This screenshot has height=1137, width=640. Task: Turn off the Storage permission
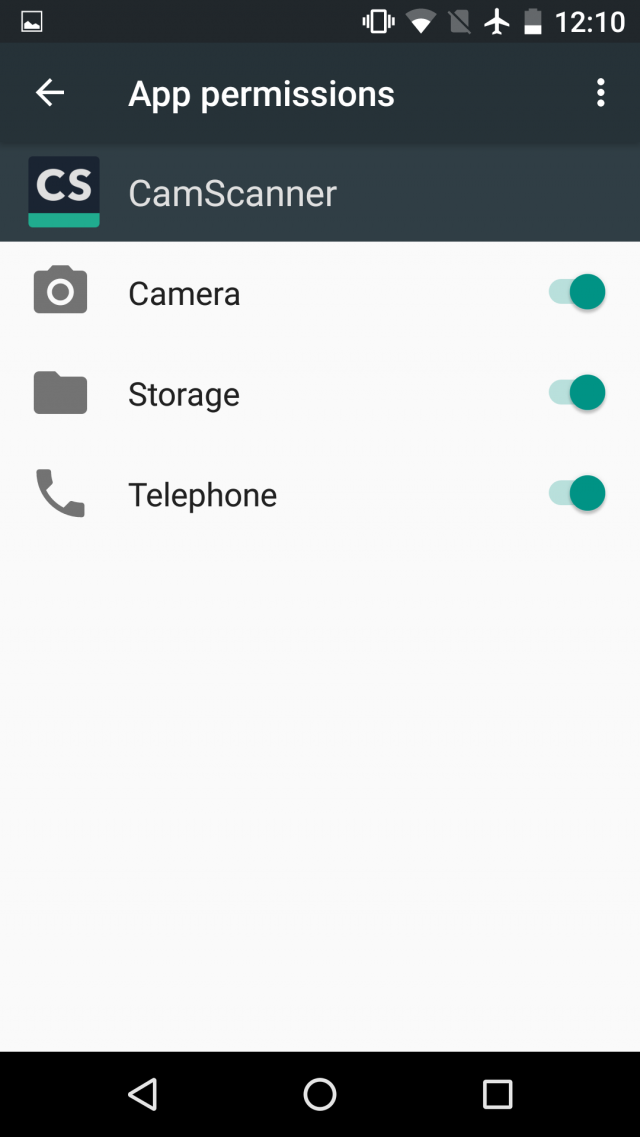point(577,393)
